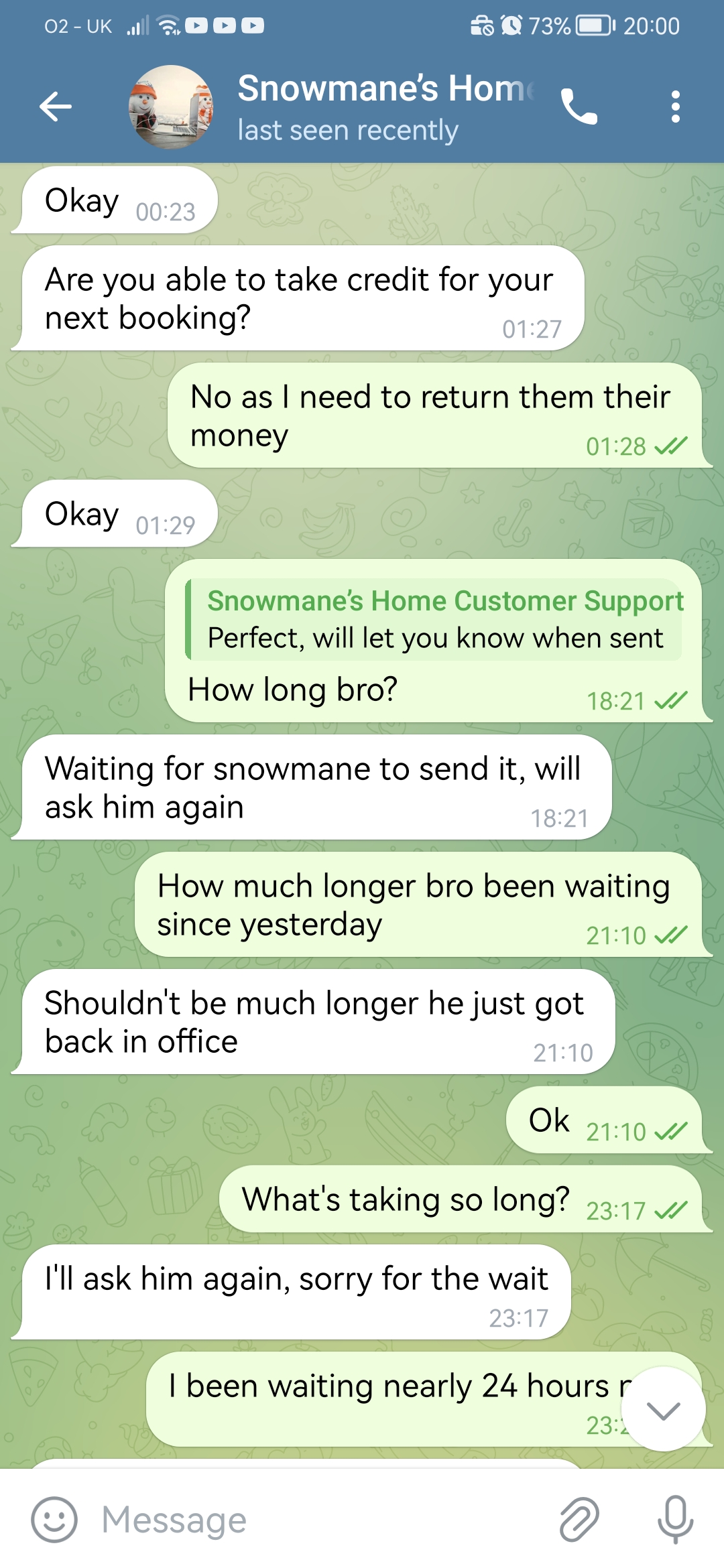This screenshot has width=724, height=1568.
Task: Attach a file with the paperclip
Action: coord(579,1520)
